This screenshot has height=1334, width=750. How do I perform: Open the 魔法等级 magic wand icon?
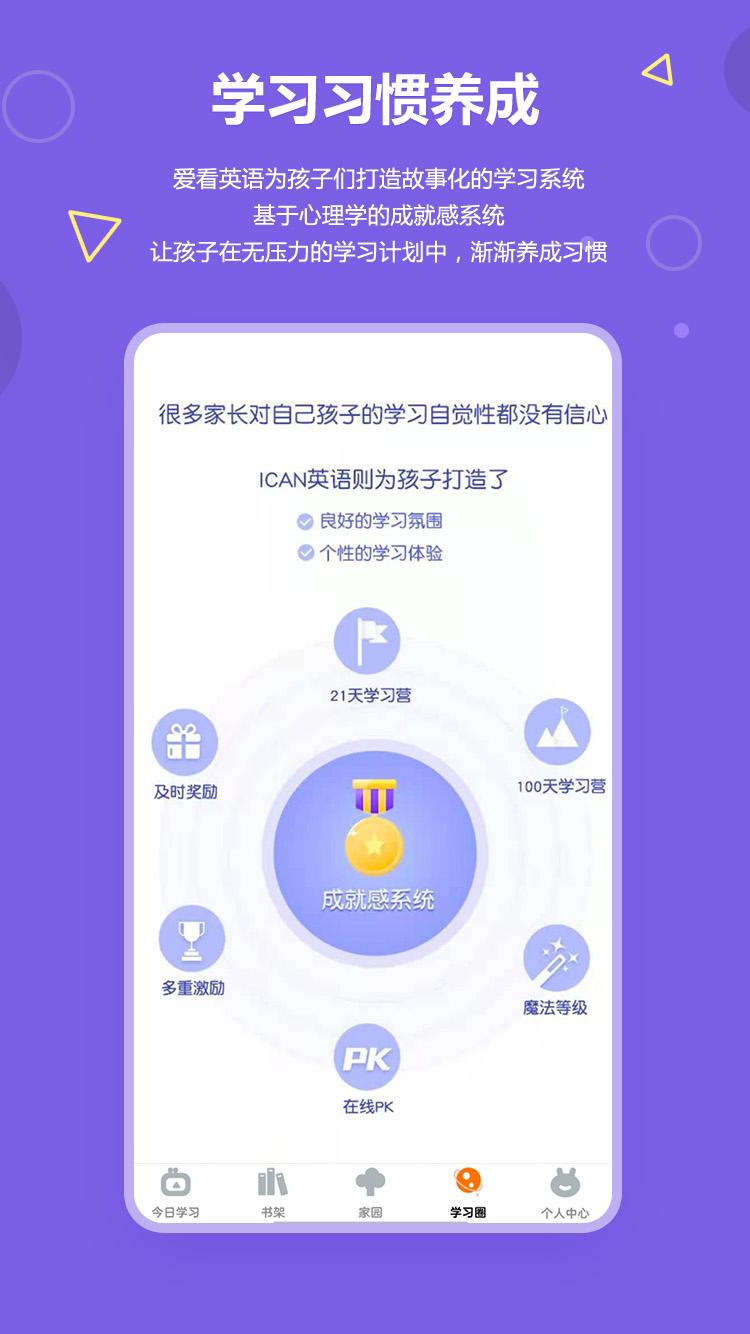557,958
